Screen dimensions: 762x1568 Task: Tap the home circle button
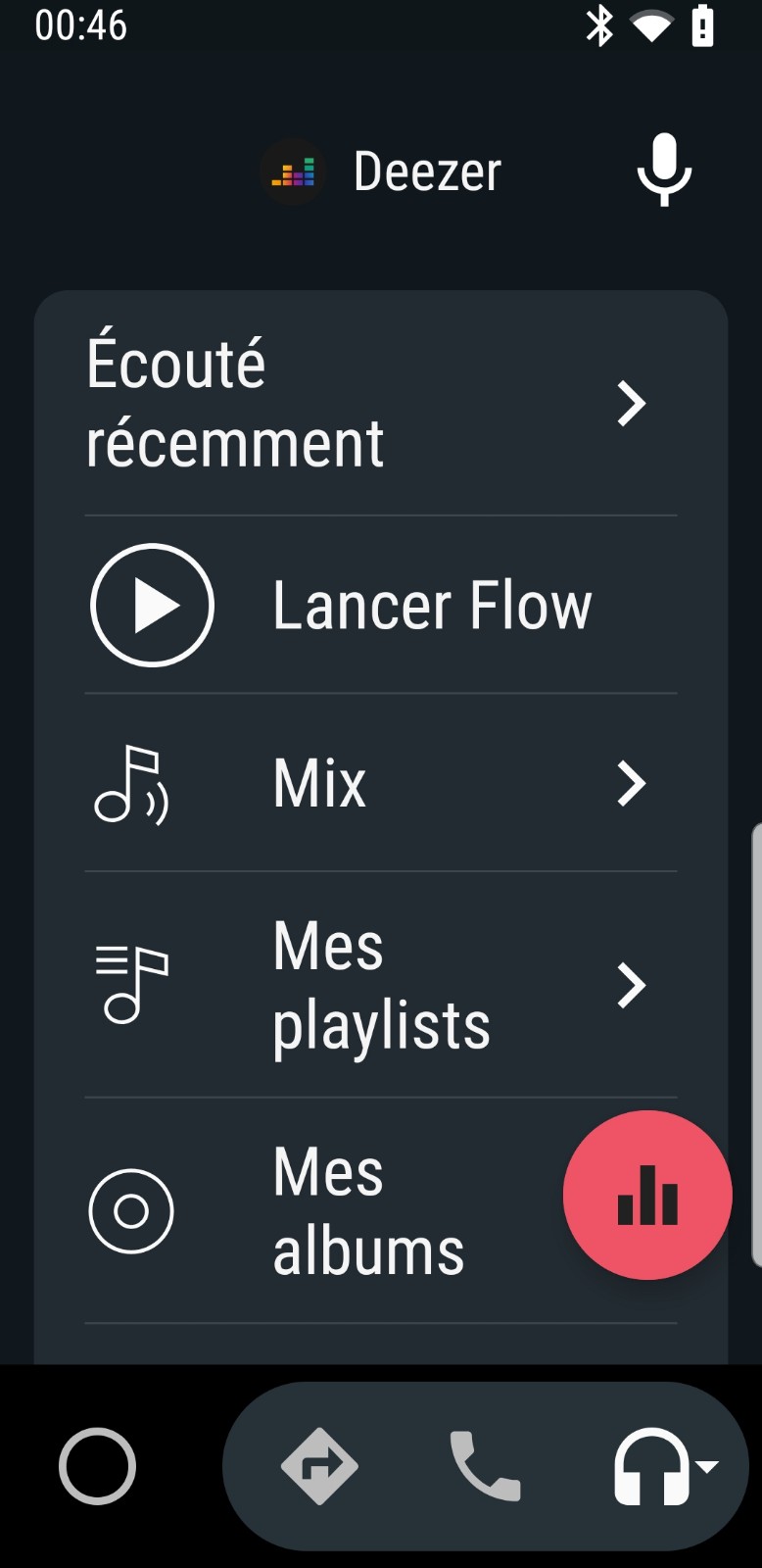97,1465
